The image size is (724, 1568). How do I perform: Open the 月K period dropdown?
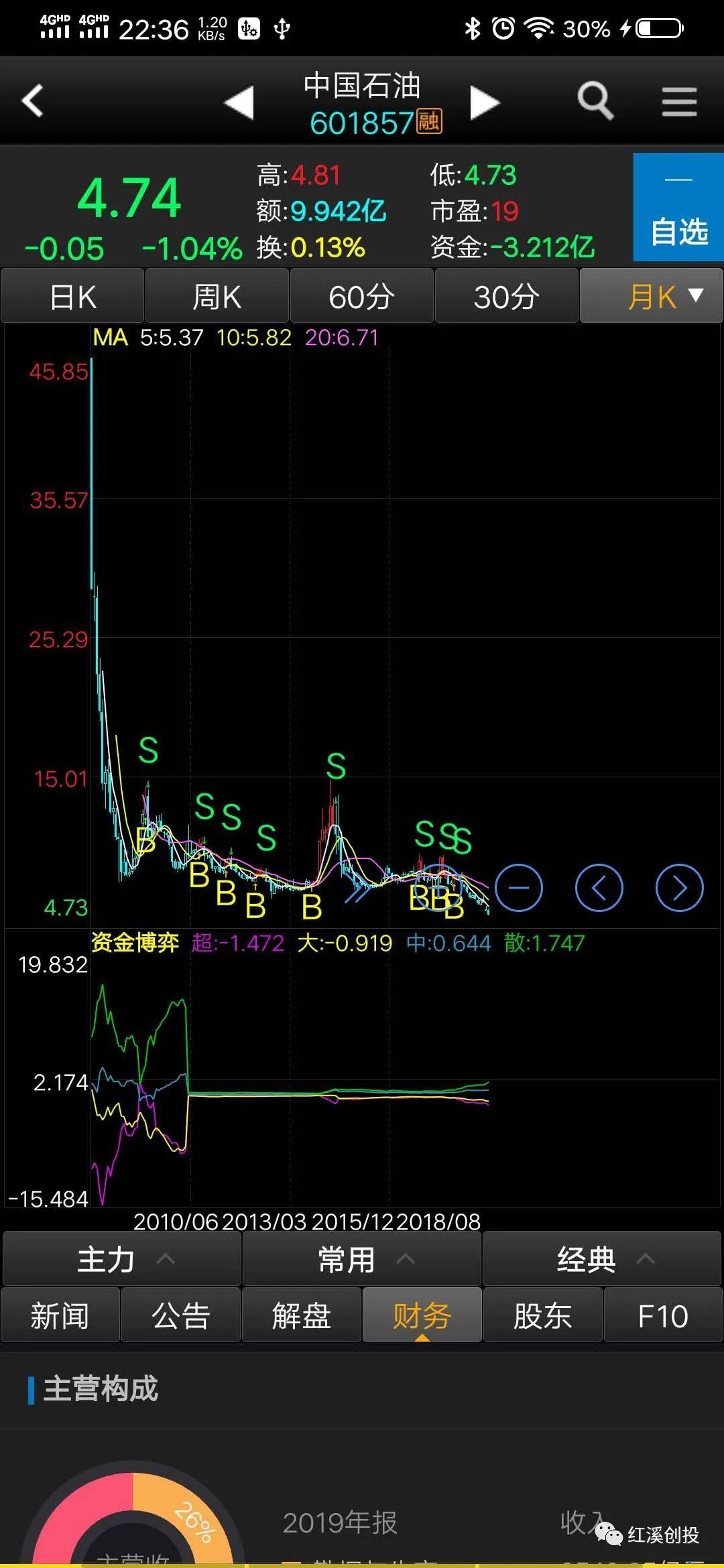pos(652,297)
